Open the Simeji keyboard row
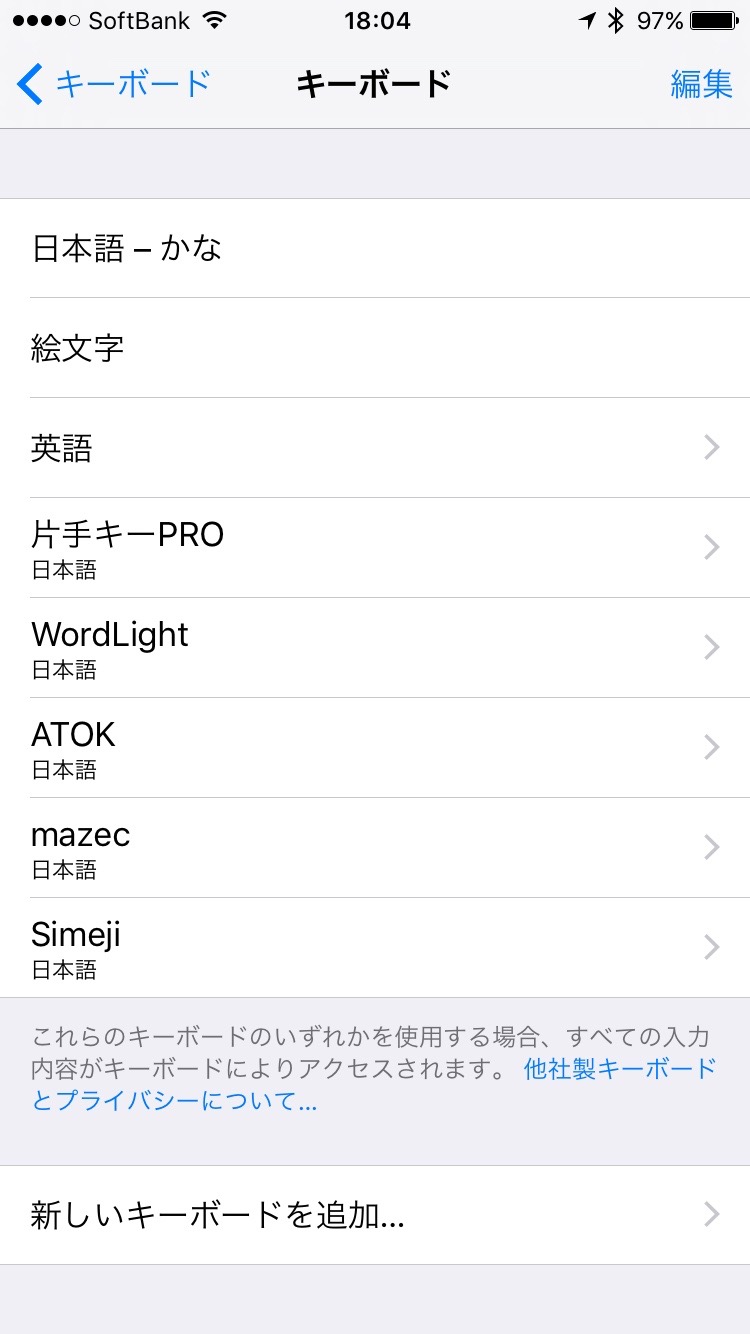Screen dimensions: 750x1334 [375, 948]
